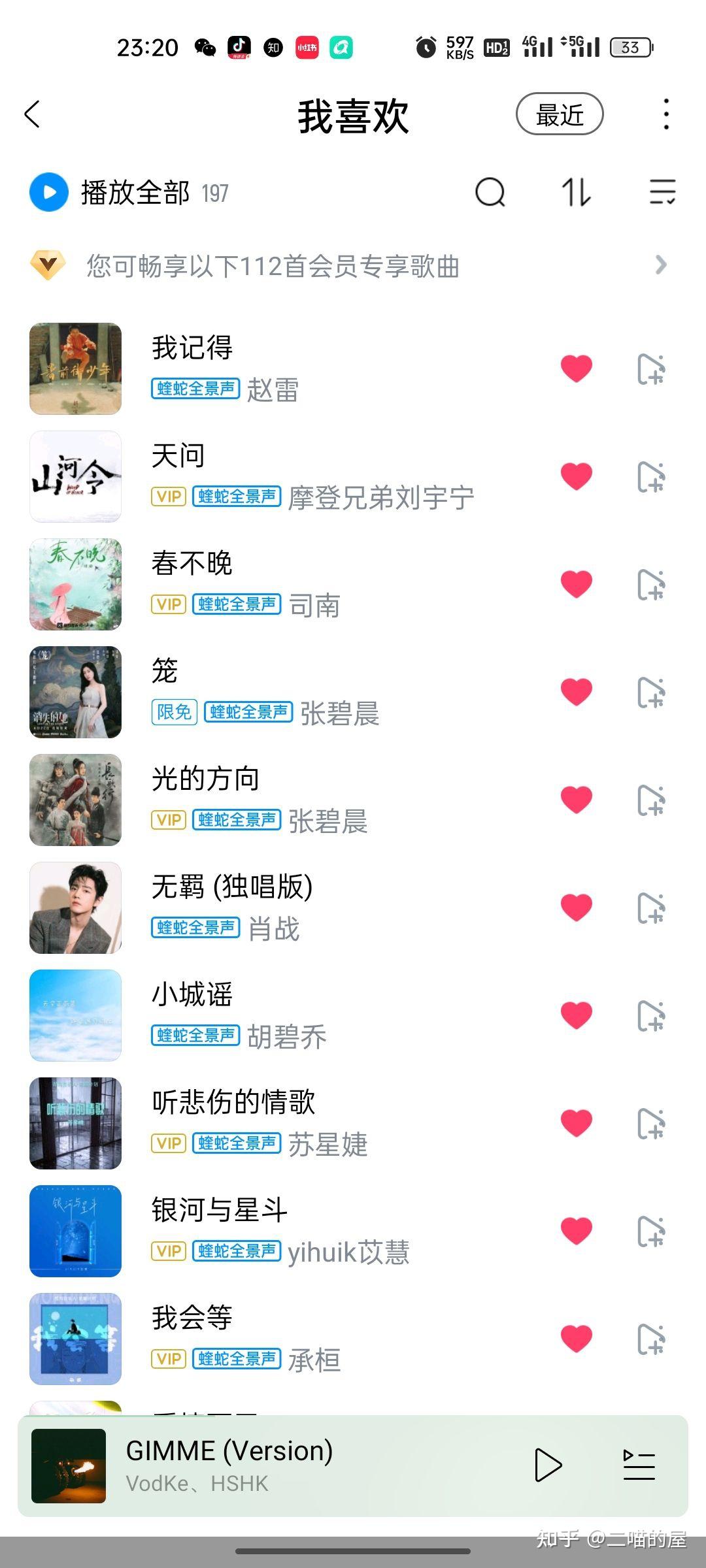706x1568 pixels.
Task: Open the song 小城谣 by 胡碧乔
Action: point(294,1015)
